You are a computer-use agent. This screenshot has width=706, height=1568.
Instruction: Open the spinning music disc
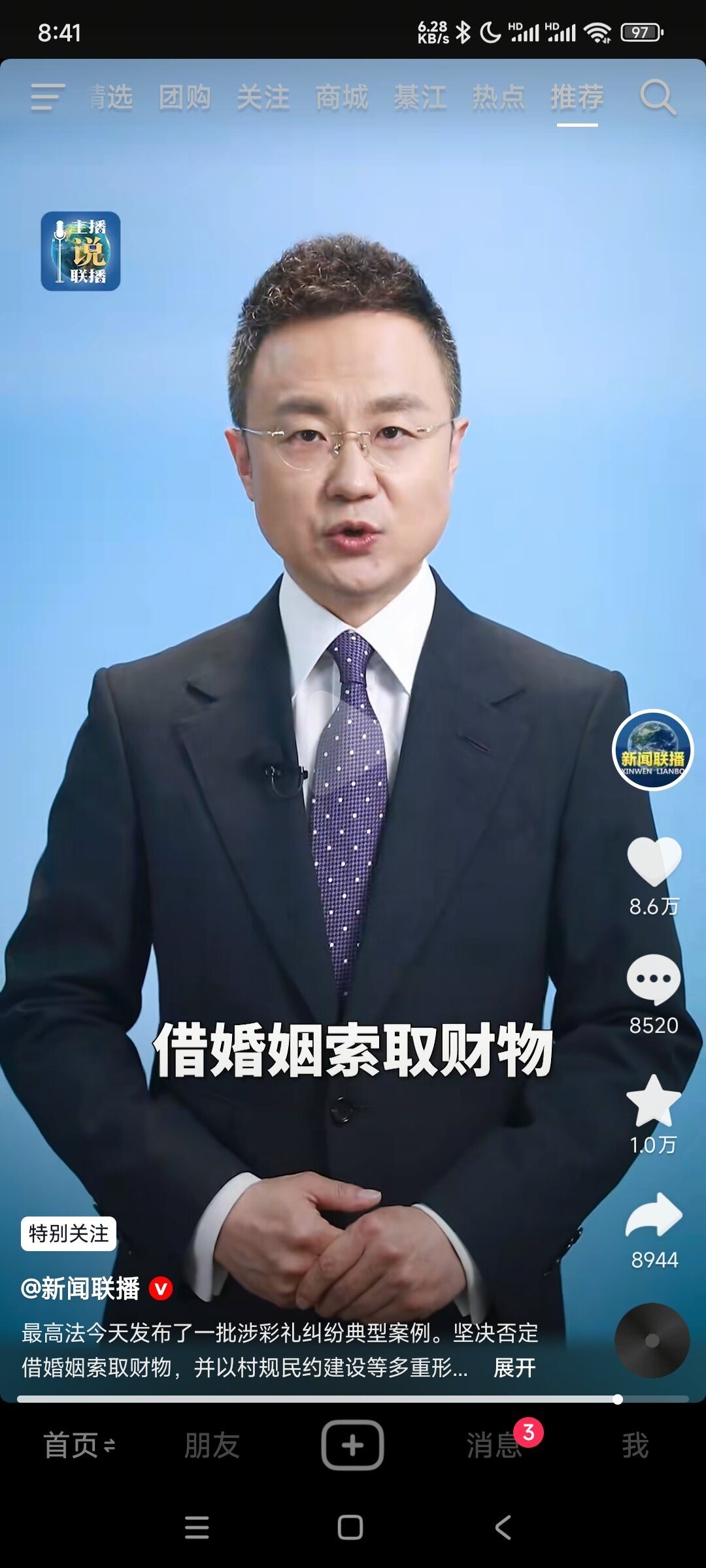coord(652,1341)
